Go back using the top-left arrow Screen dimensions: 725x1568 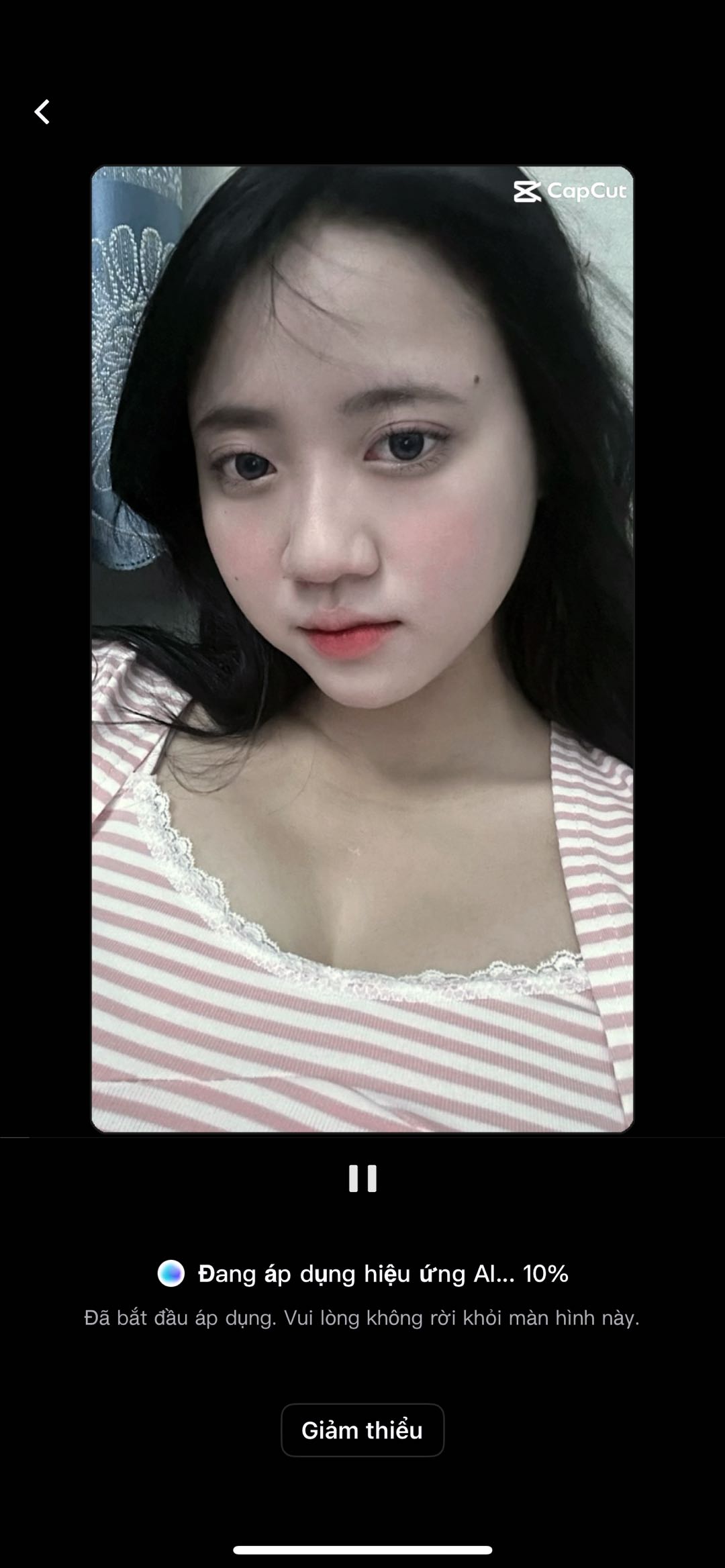click(42, 112)
